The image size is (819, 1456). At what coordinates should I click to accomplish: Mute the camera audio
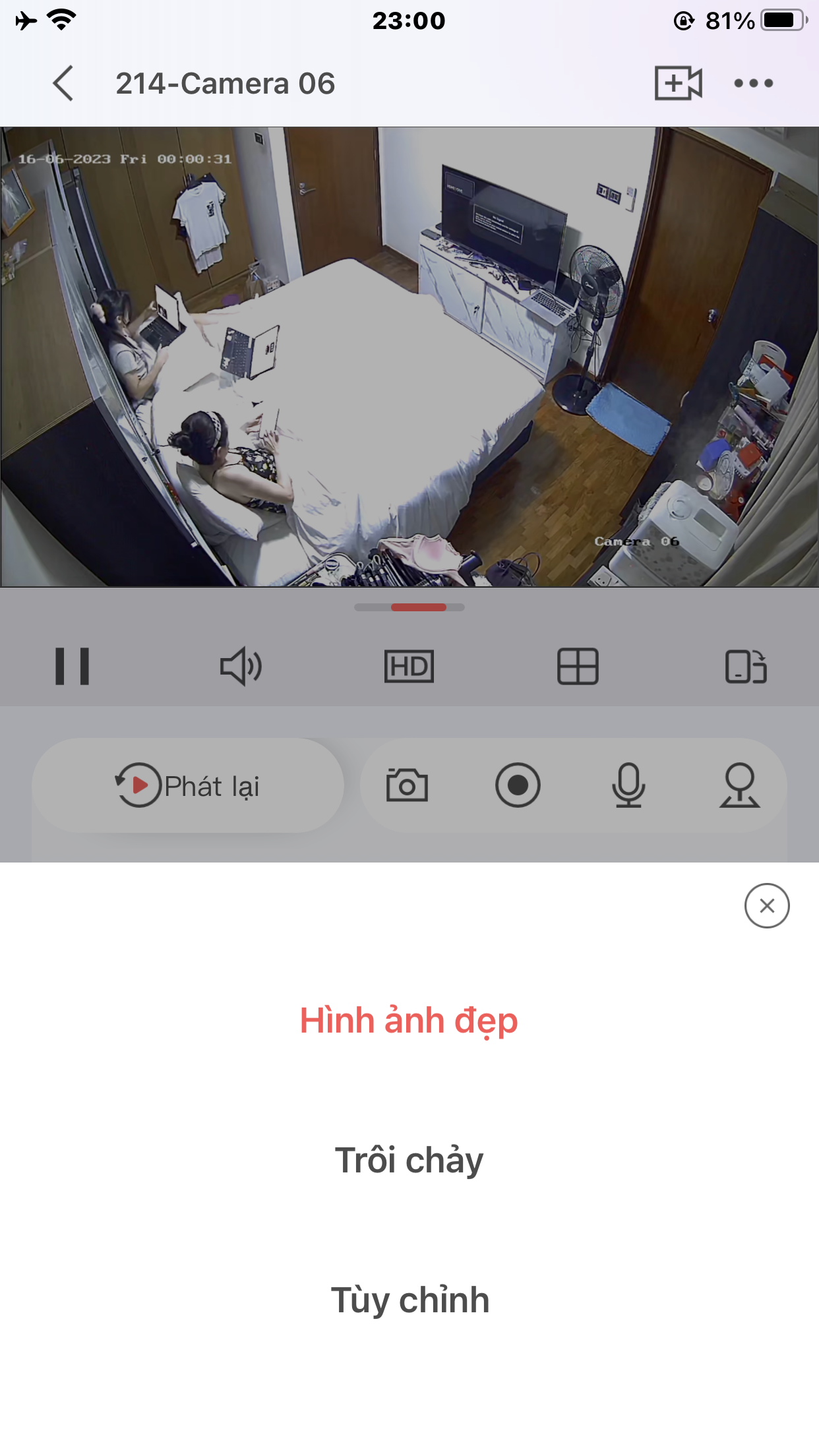[241, 667]
